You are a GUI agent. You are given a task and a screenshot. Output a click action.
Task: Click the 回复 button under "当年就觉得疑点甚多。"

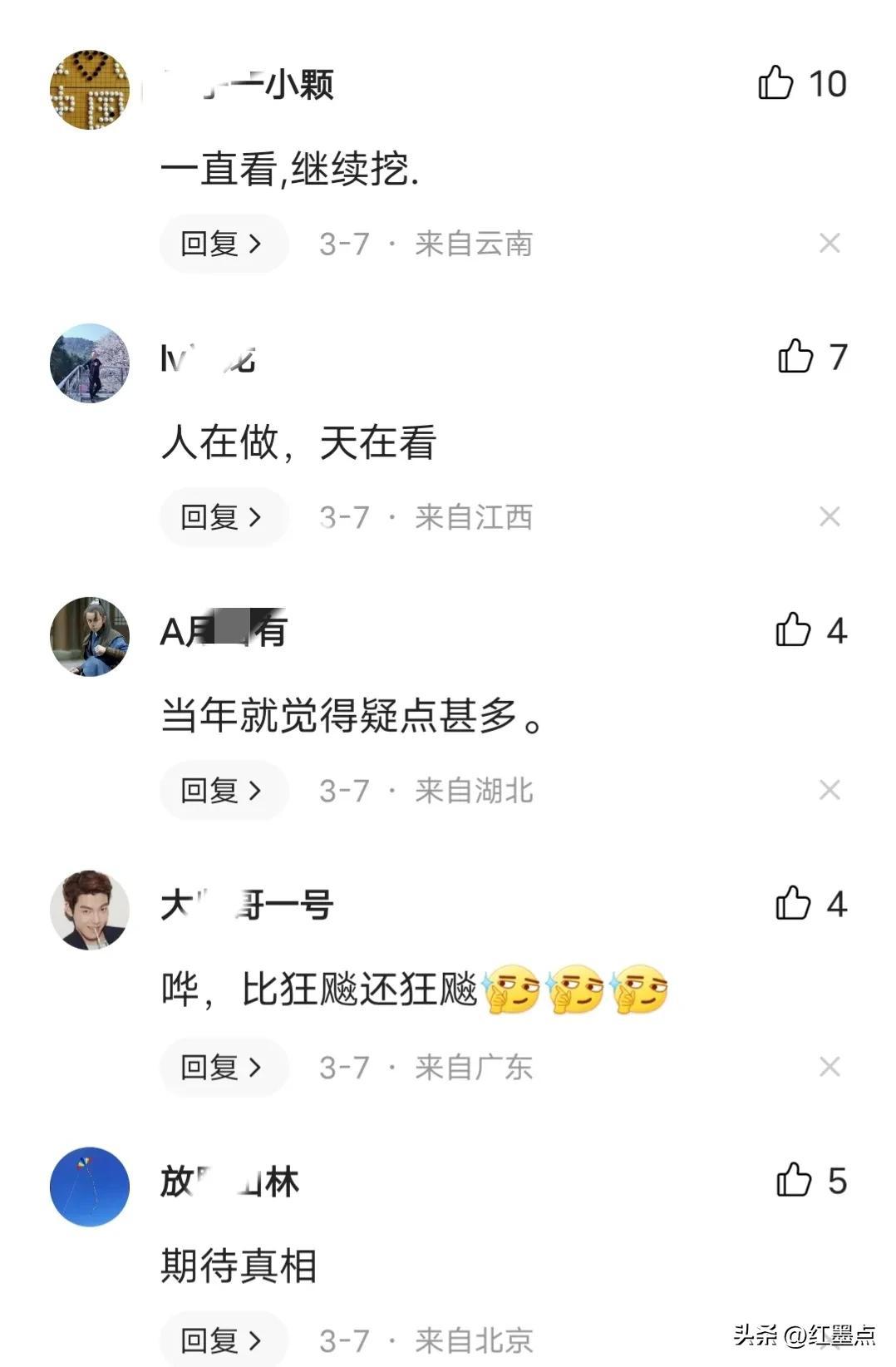(x=223, y=791)
